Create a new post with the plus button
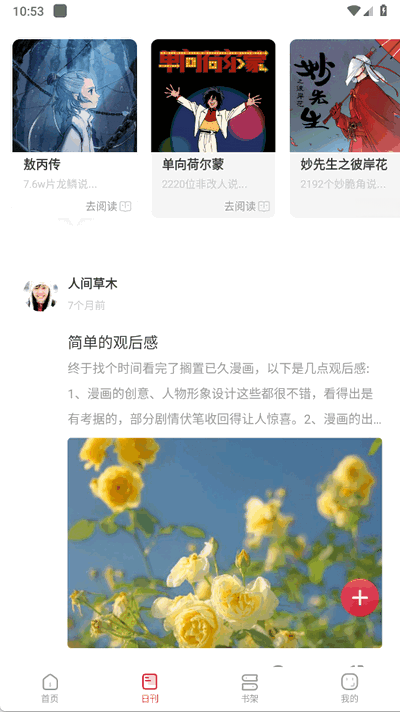400x712 pixels. (x=360, y=598)
